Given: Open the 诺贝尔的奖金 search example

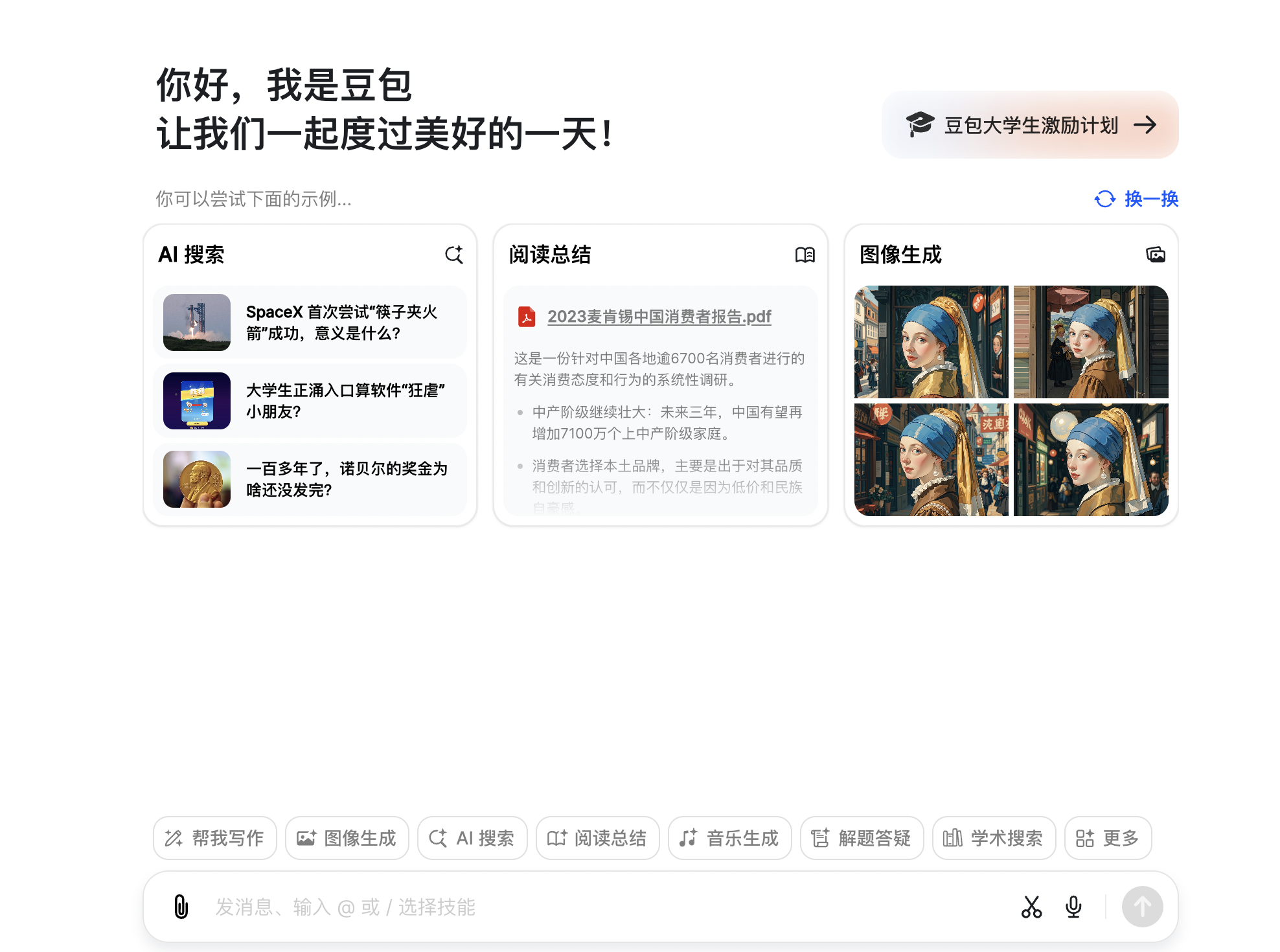Looking at the screenshot, I should pos(310,479).
